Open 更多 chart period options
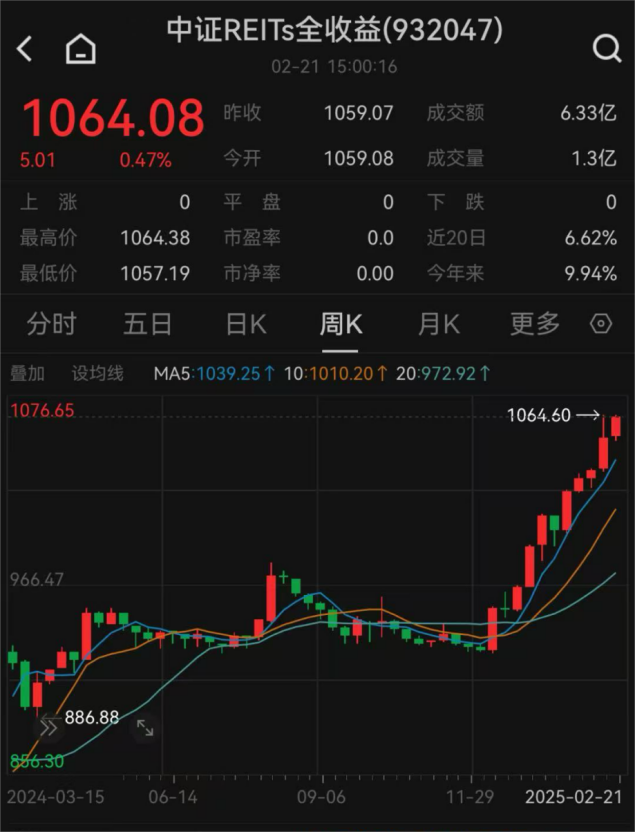The height and width of the screenshot is (832, 635). click(x=535, y=324)
